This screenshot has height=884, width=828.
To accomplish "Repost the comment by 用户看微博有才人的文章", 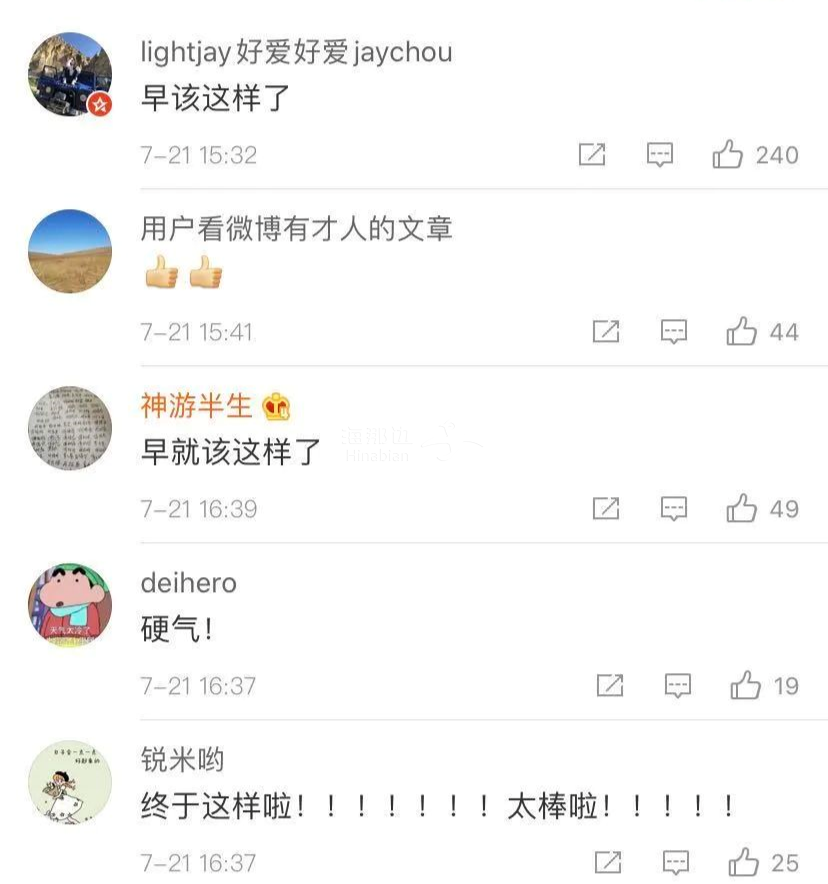I will (x=606, y=332).
